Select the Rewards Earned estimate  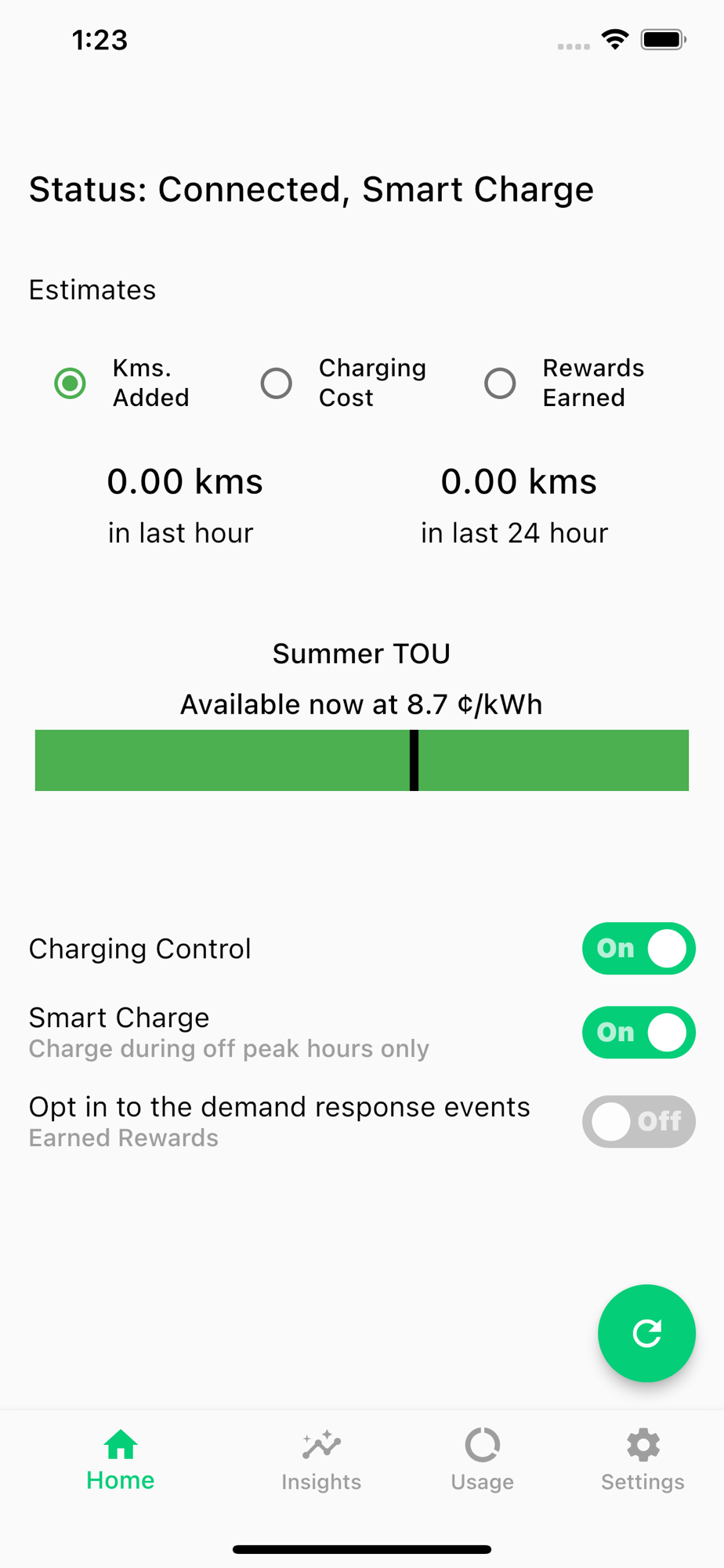[x=500, y=383]
